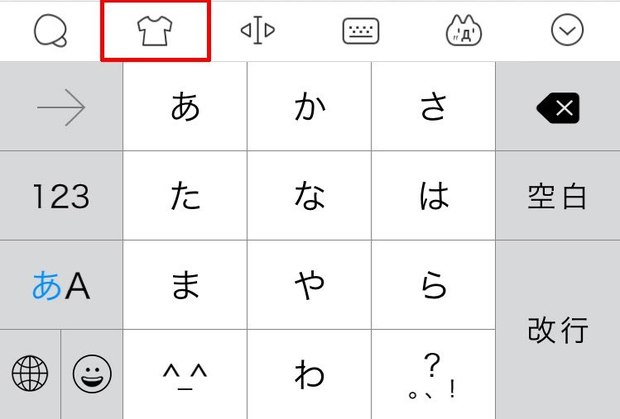Insert line break with 改行 key
The image size is (620, 419).
click(558, 330)
